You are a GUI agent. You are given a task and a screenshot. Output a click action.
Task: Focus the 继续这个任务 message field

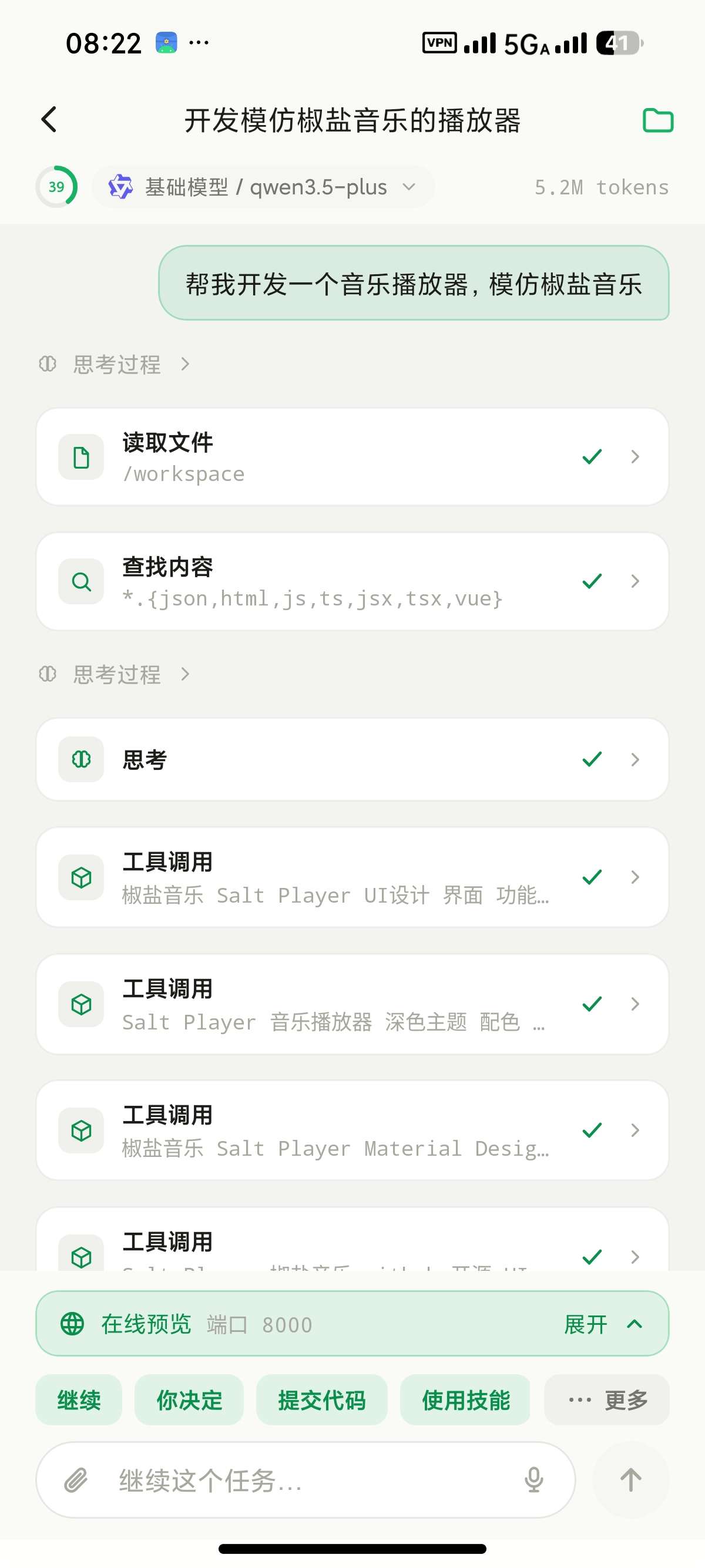pyautogui.click(x=305, y=1480)
